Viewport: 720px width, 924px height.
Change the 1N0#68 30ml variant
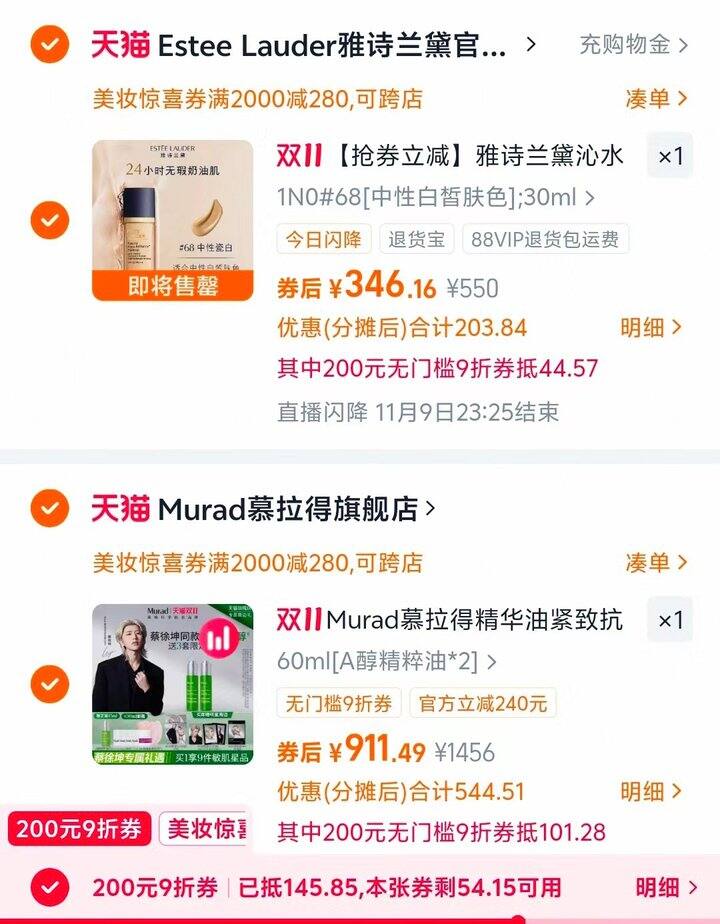[436, 198]
